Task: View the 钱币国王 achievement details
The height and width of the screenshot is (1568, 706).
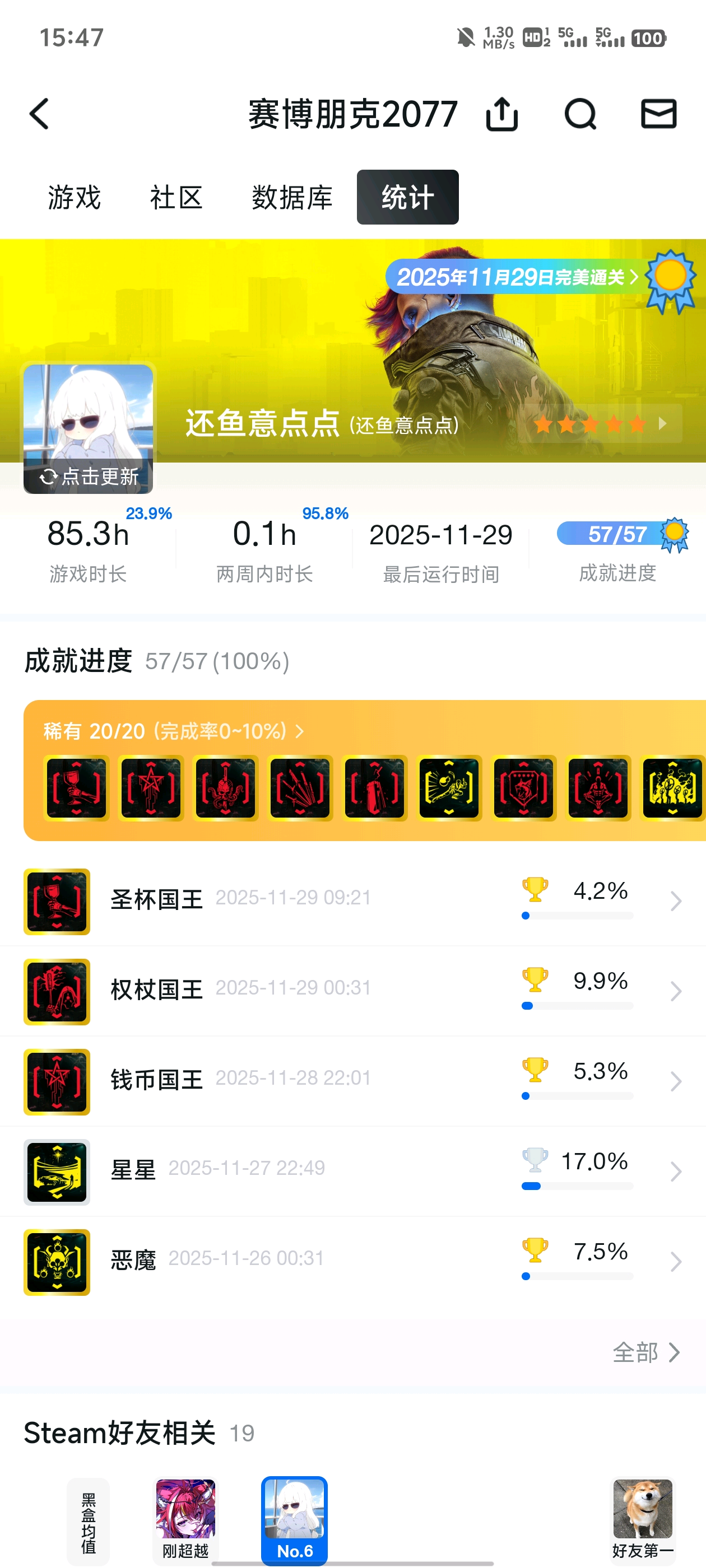Action: click(x=352, y=1081)
